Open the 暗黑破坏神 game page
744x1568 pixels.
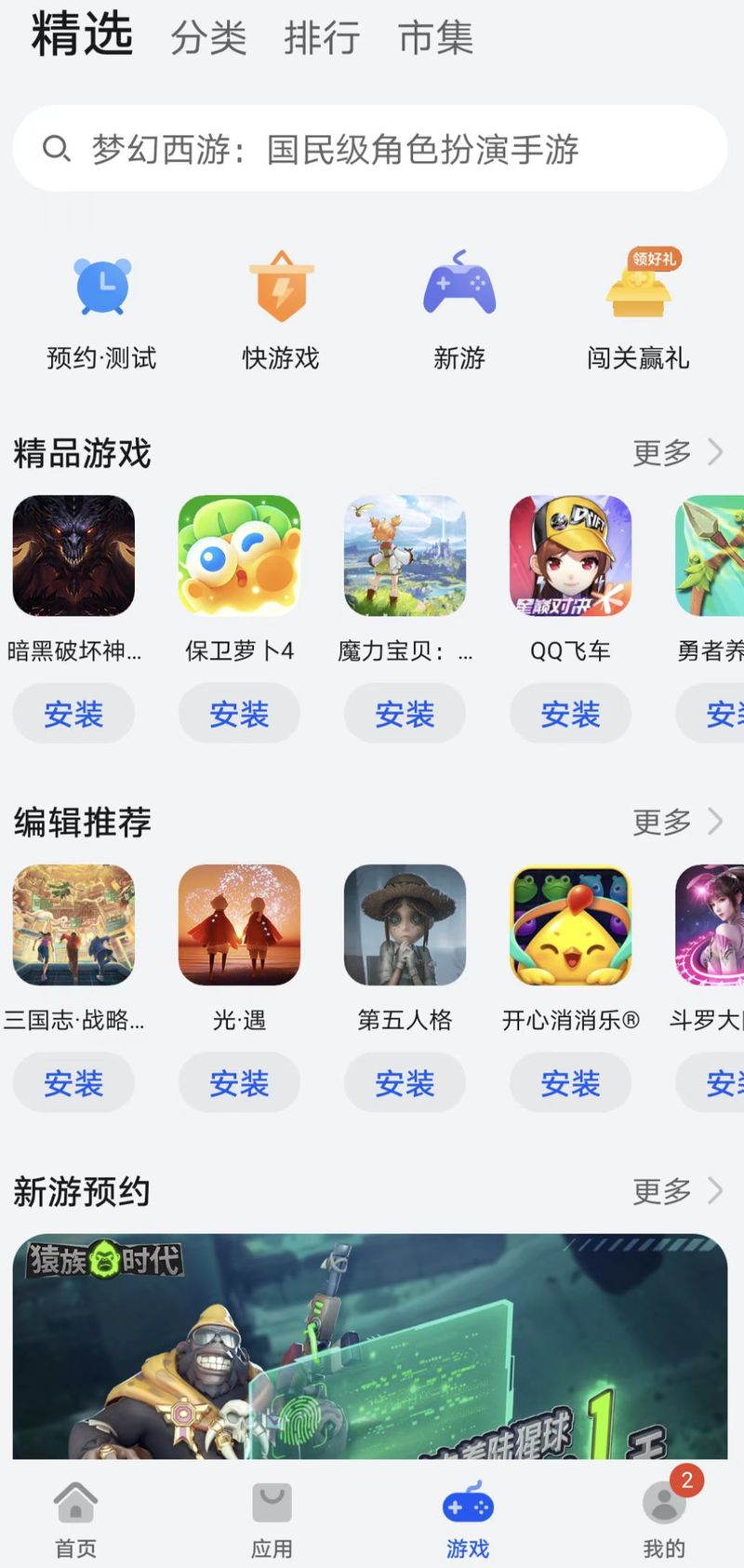pyautogui.click(x=73, y=556)
